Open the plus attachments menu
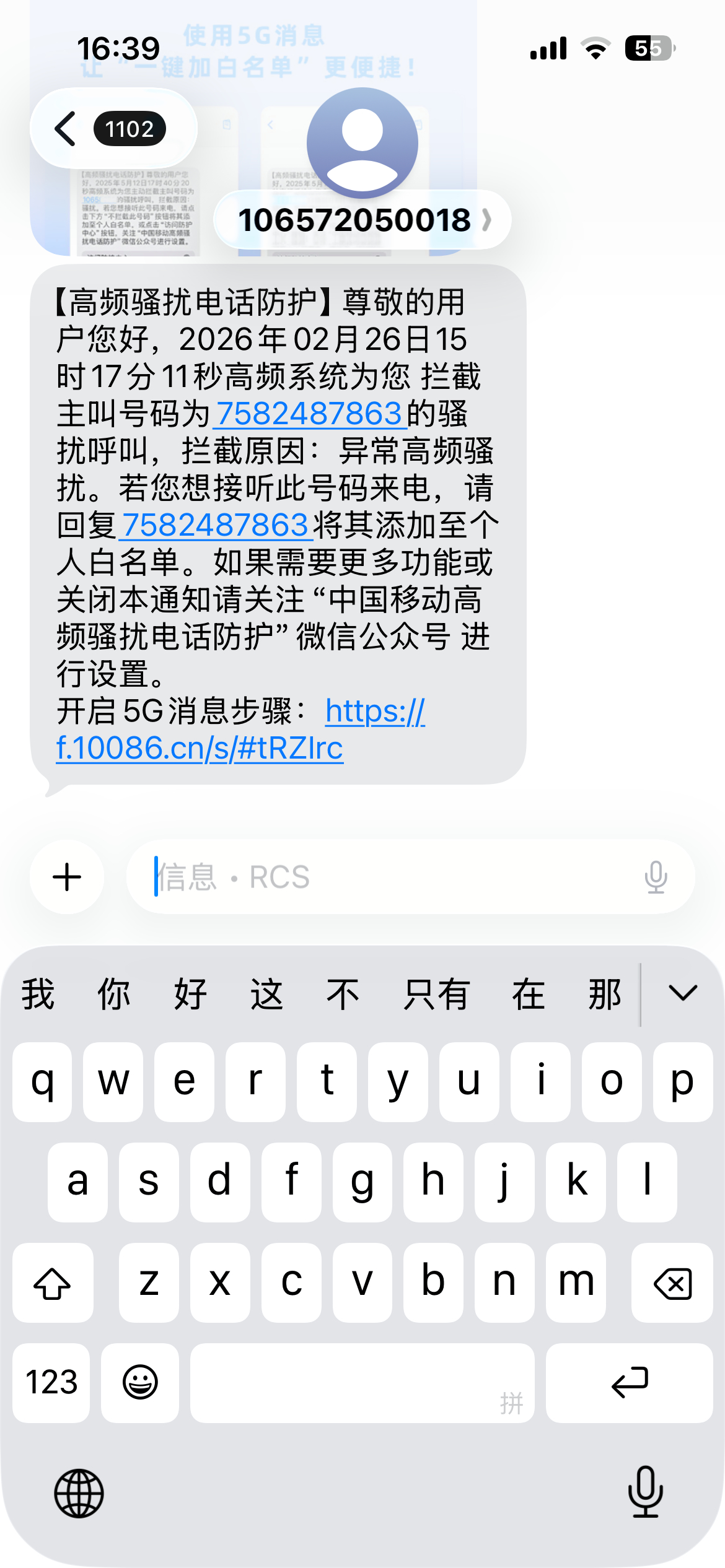 67,877
